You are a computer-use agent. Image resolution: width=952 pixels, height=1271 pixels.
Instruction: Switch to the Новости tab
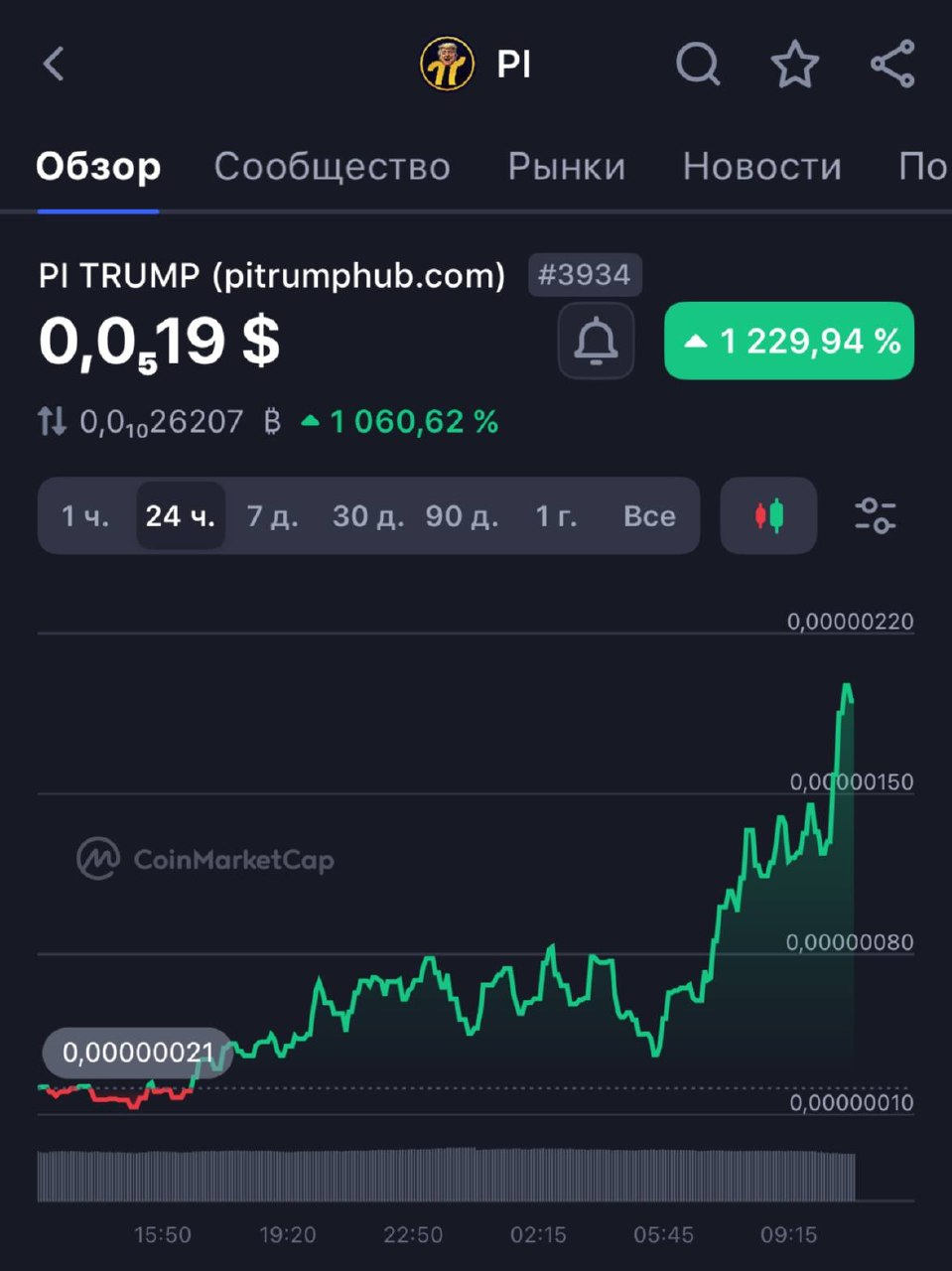point(761,167)
